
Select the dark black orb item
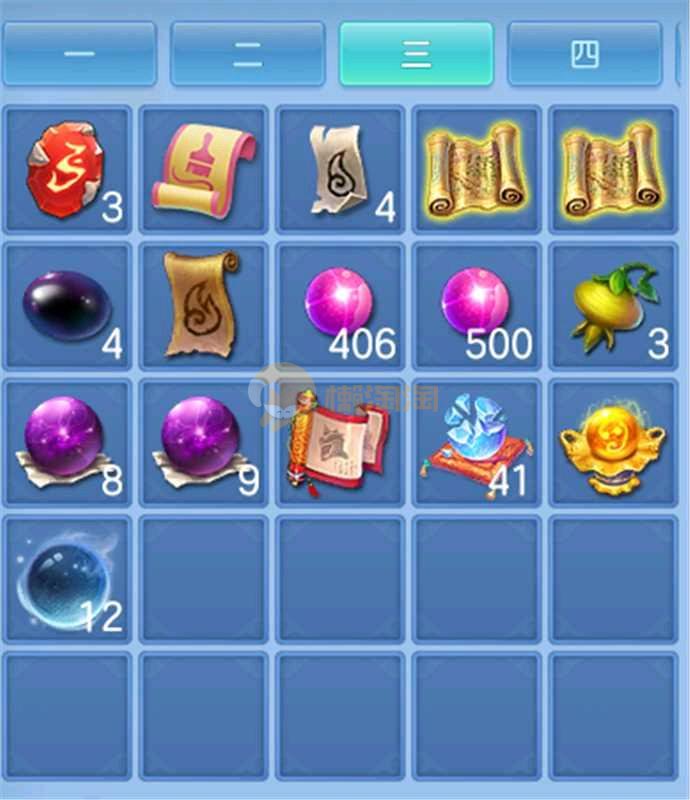tap(68, 306)
